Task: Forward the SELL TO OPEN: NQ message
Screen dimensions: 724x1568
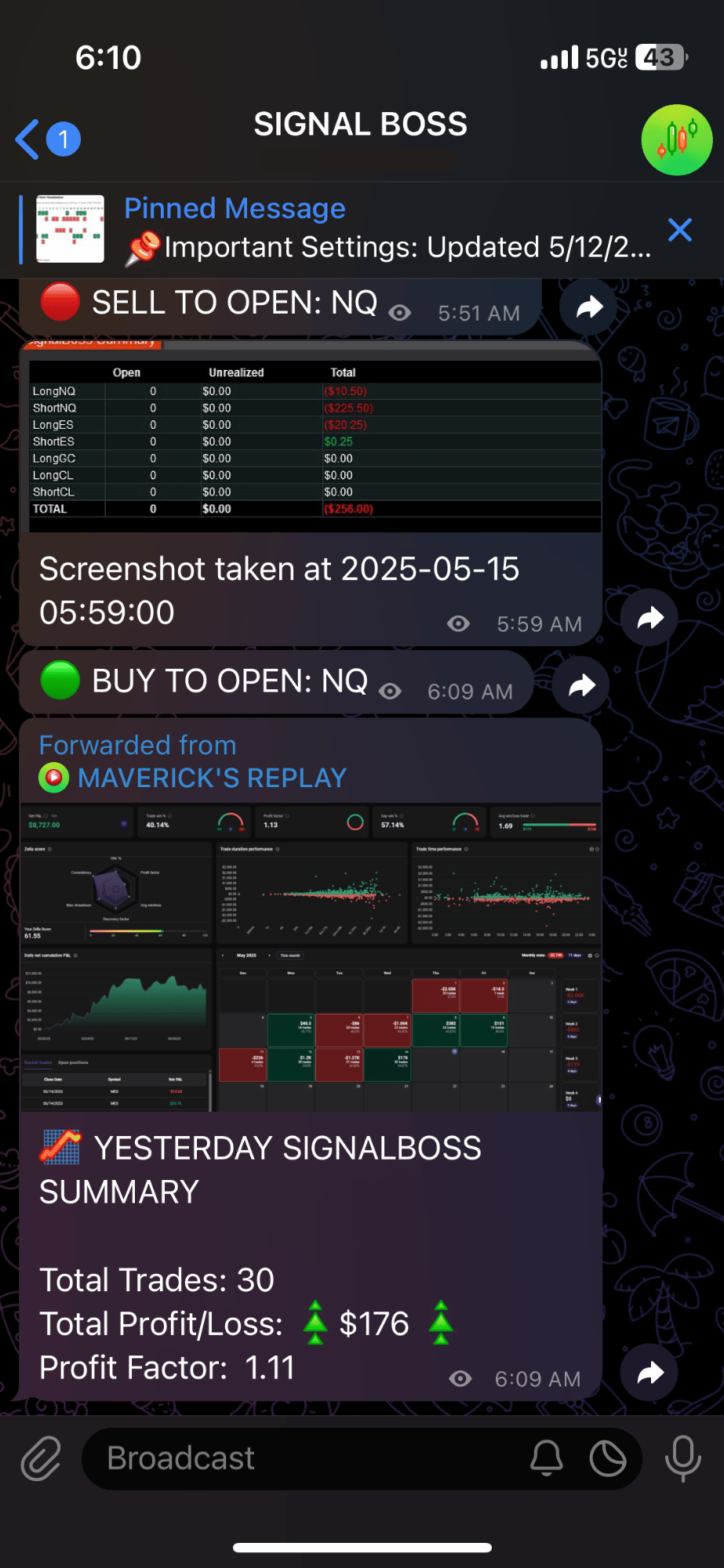Action: pos(589,307)
